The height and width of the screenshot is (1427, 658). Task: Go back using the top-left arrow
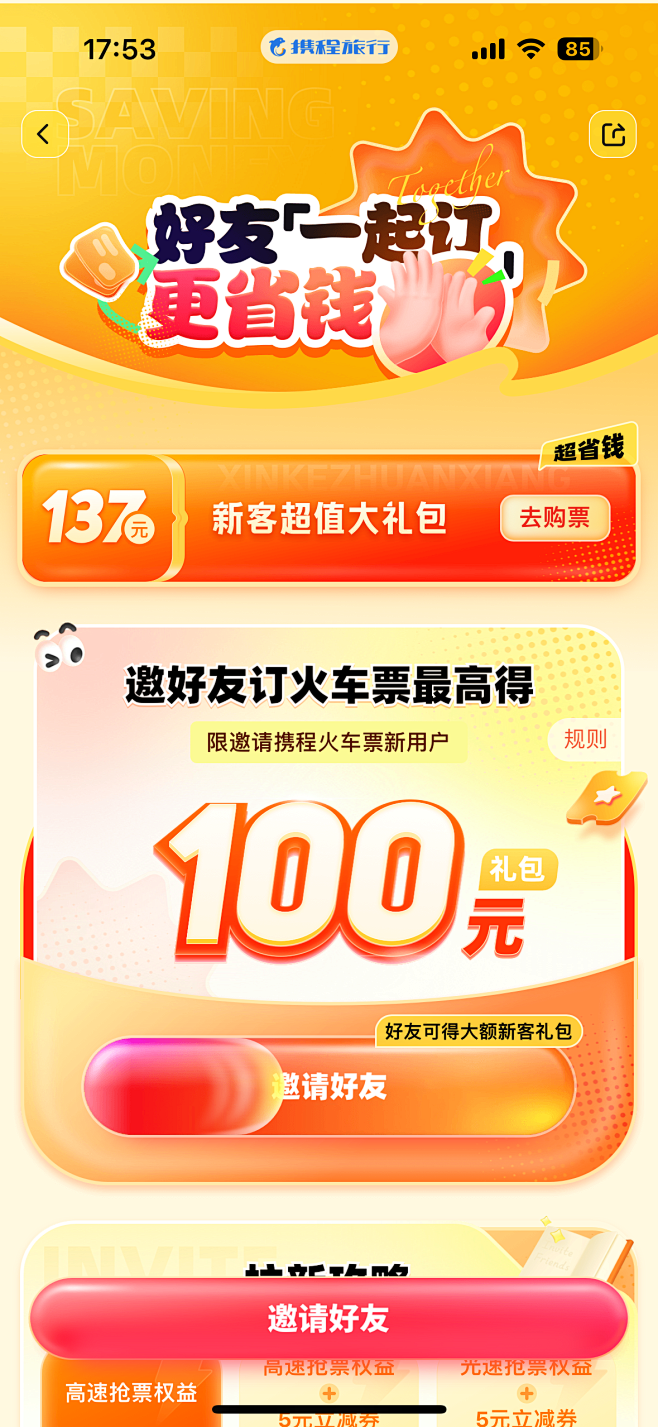tap(45, 134)
